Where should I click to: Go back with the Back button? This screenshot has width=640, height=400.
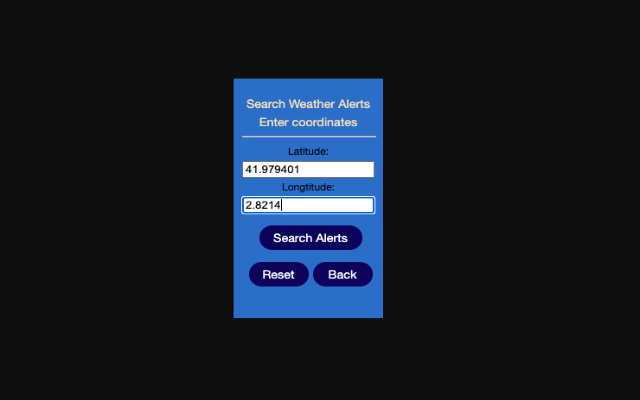(x=342, y=274)
